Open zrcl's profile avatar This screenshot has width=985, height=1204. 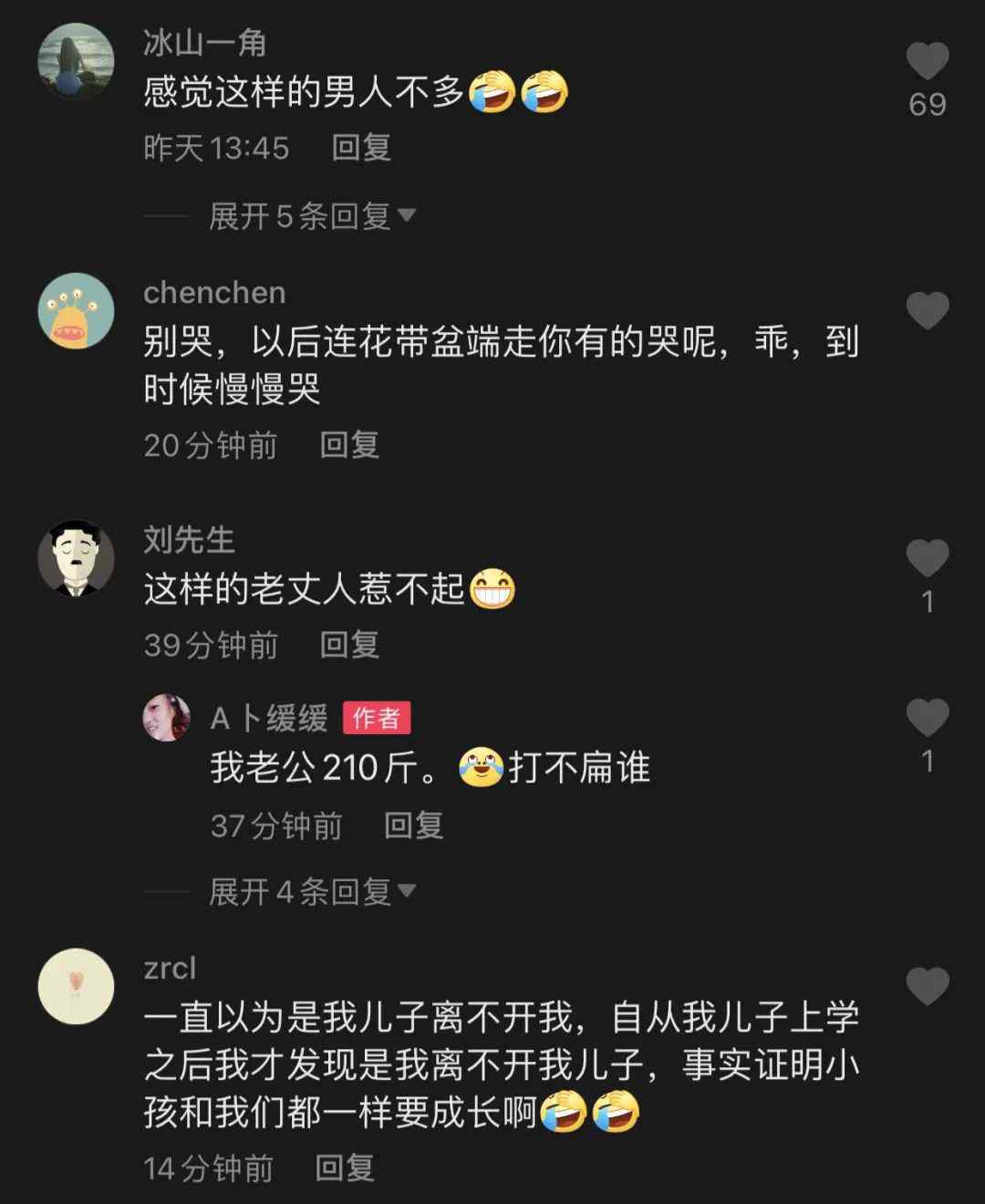pyautogui.click(x=76, y=987)
